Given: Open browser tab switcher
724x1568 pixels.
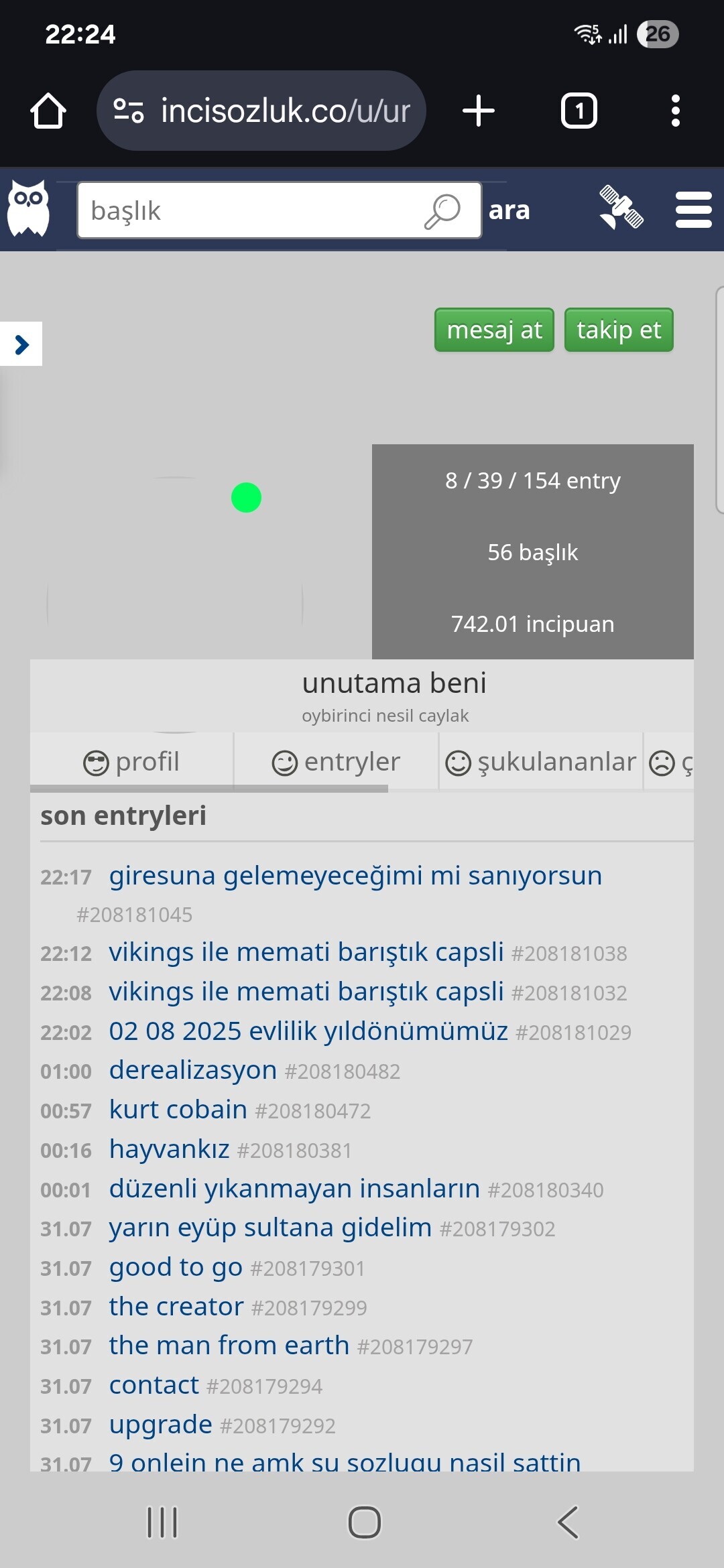Looking at the screenshot, I should [579, 111].
